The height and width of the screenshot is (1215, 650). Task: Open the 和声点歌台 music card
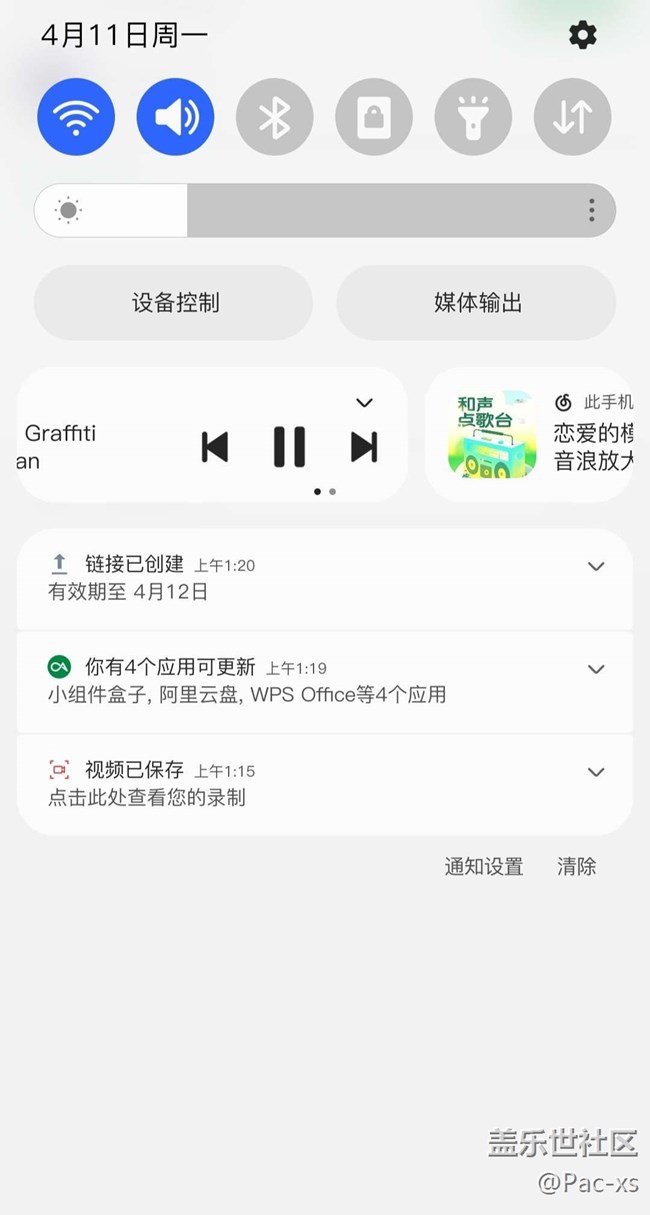tap(492, 435)
